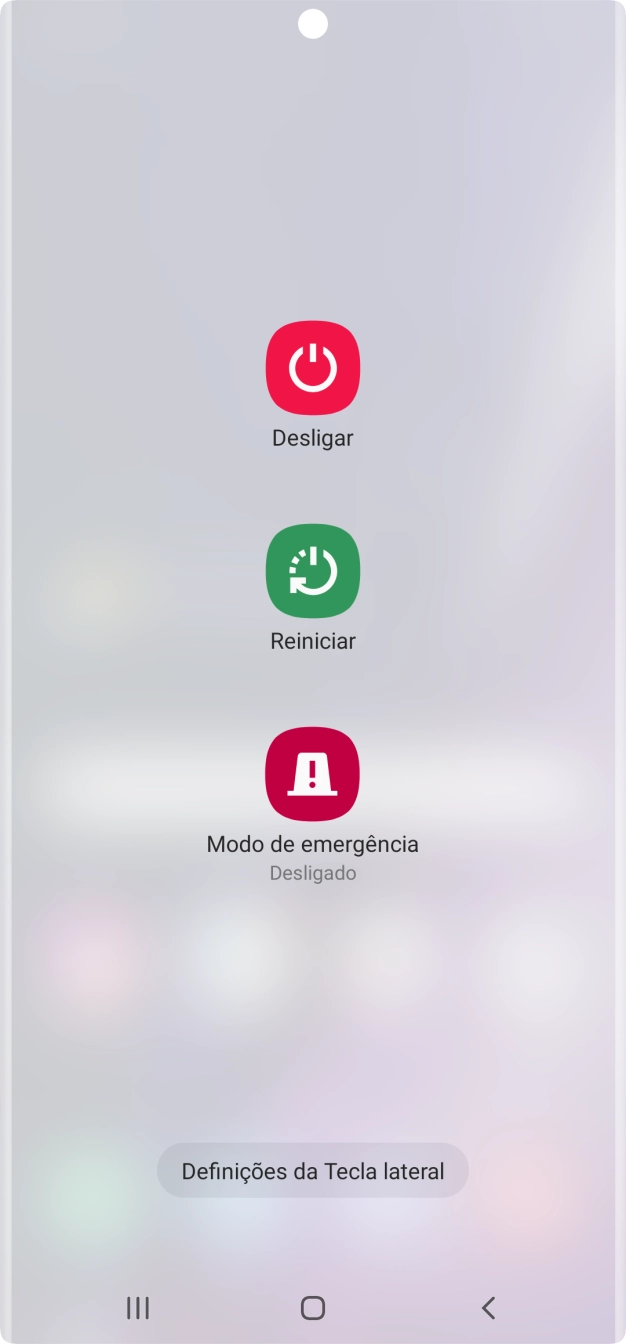The image size is (626, 1344).
Task: Open Definições da Tecla lateral
Action: tap(313, 1171)
